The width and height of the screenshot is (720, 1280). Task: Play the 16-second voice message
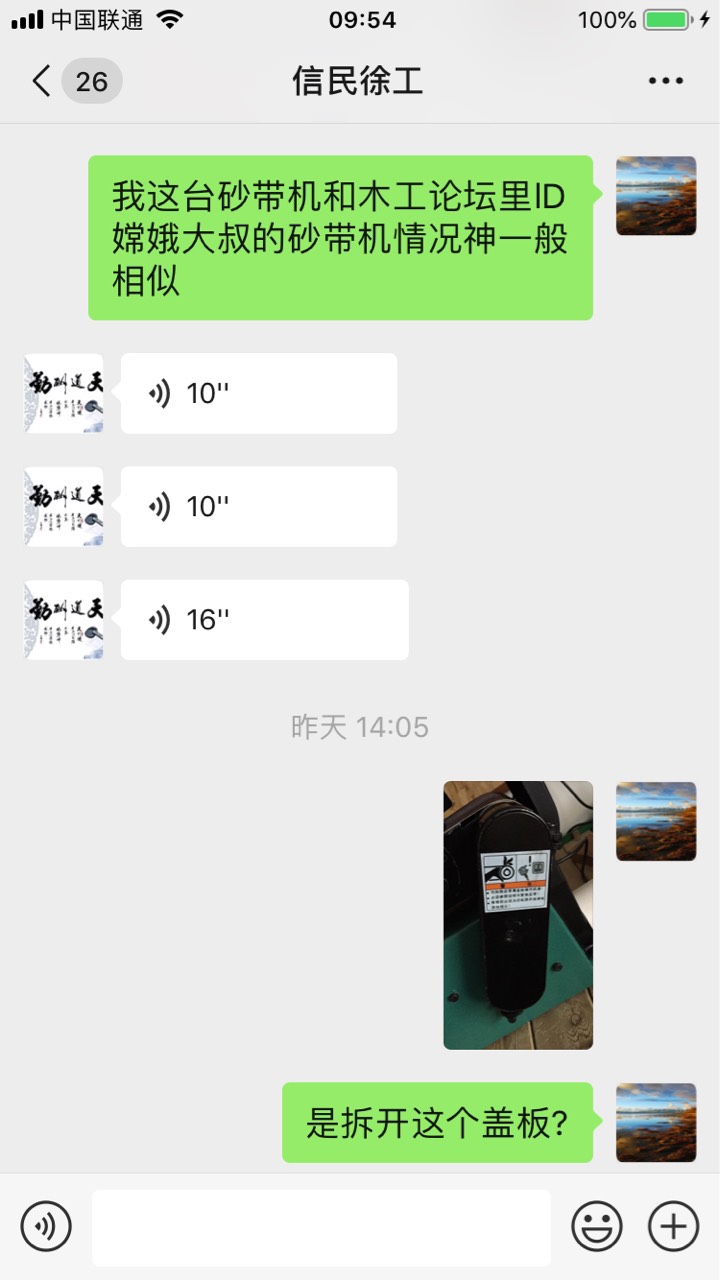(264, 620)
